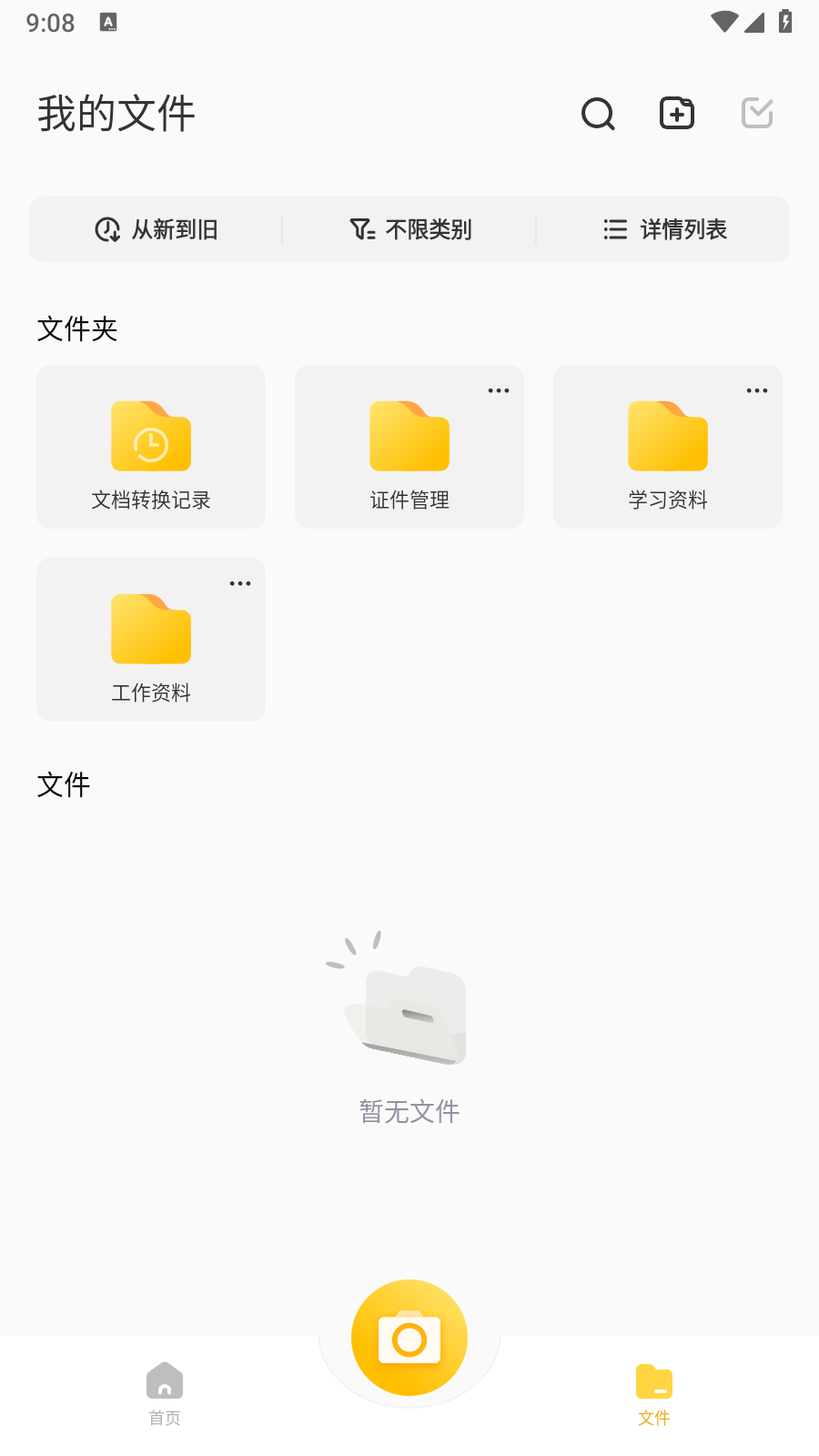Switch the 详情列表 view mode
The width and height of the screenshot is (819, 1456).
point(664,229)
